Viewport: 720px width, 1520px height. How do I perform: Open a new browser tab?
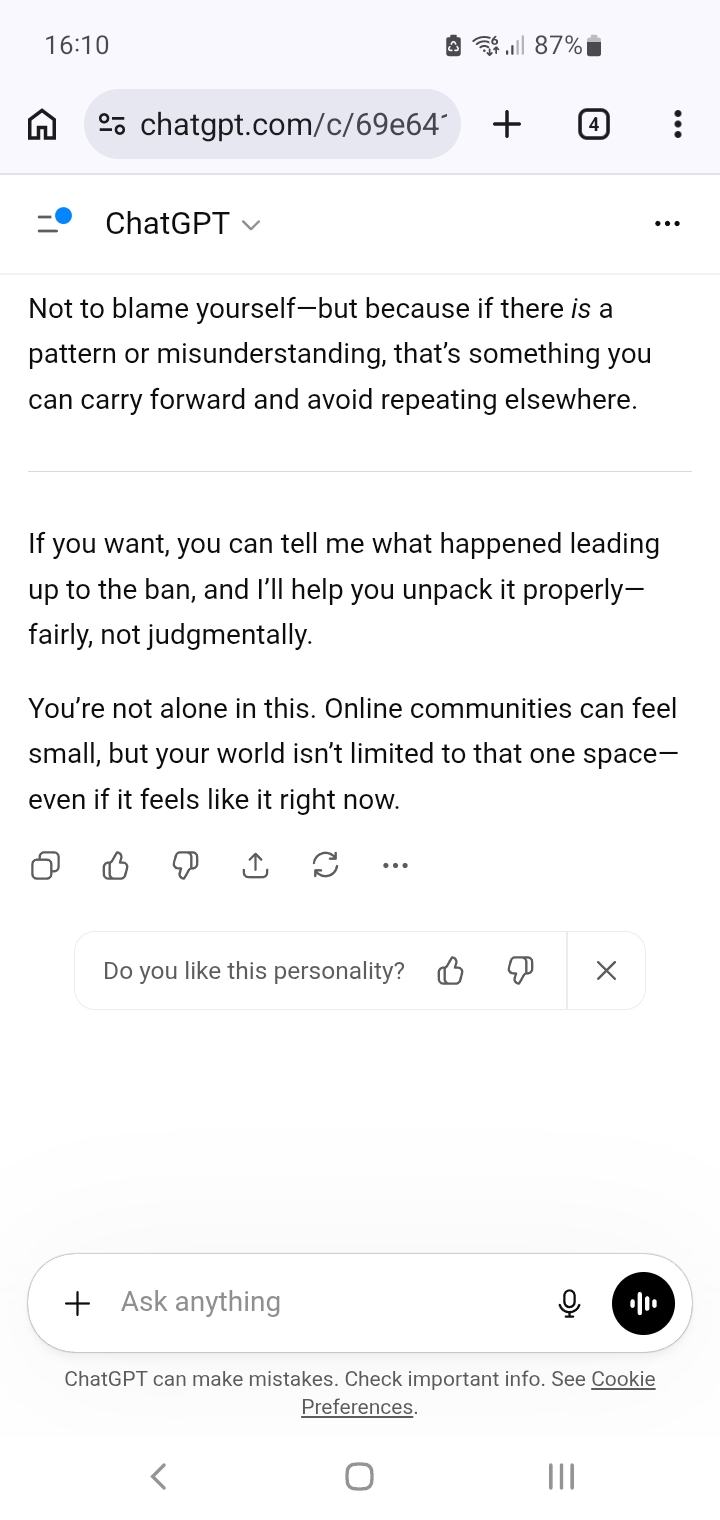[507, 125]
